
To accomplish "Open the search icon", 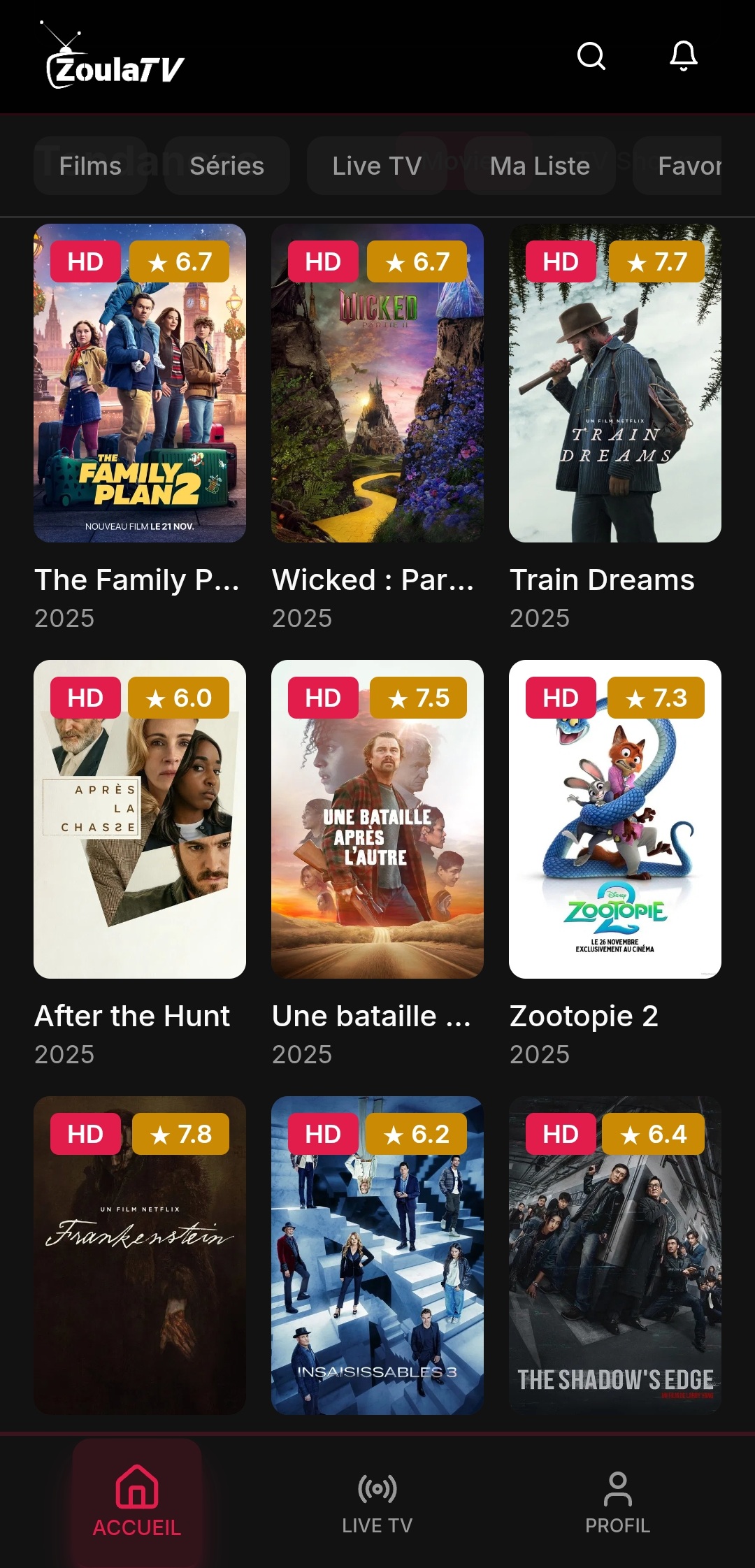I will tap(591, 56).
